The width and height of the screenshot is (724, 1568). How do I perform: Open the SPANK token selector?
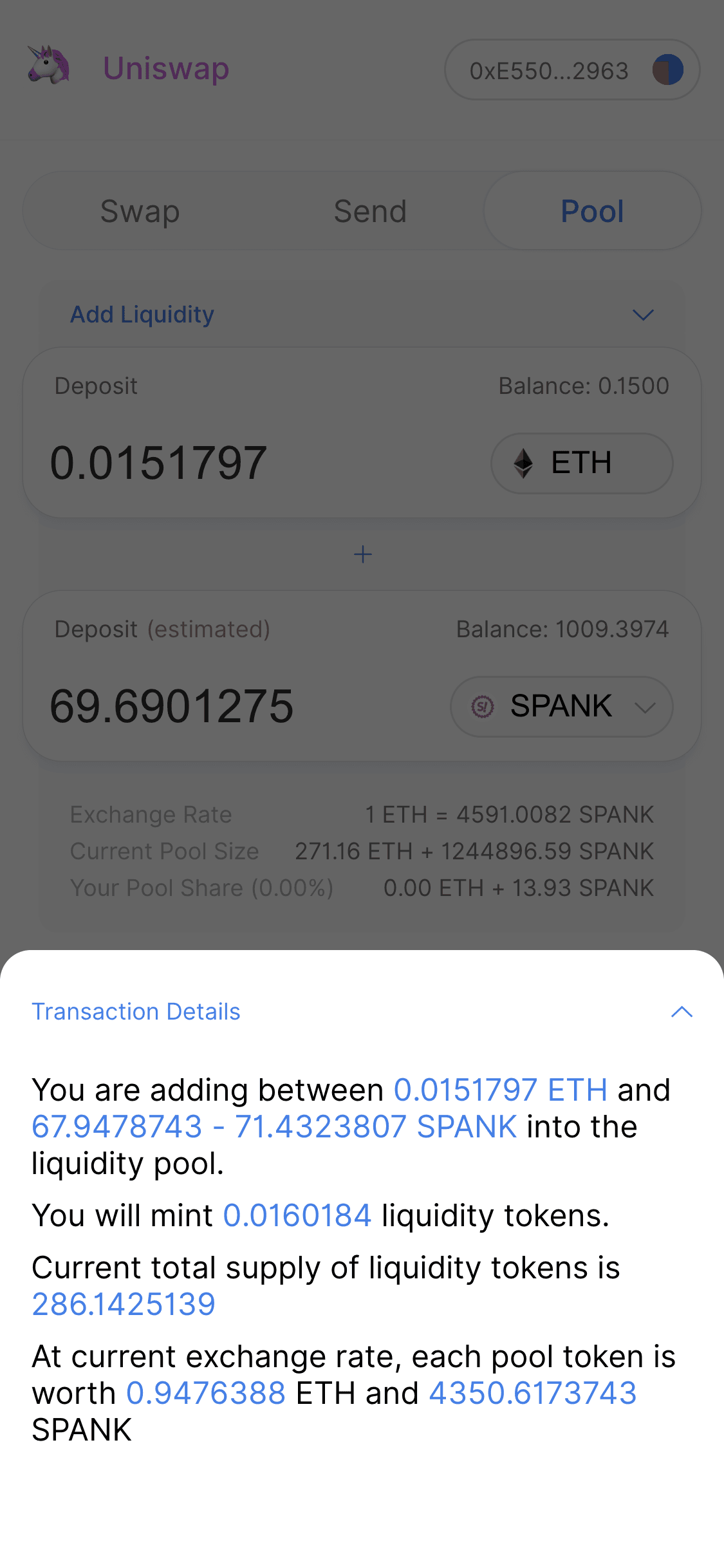point(561,707)
